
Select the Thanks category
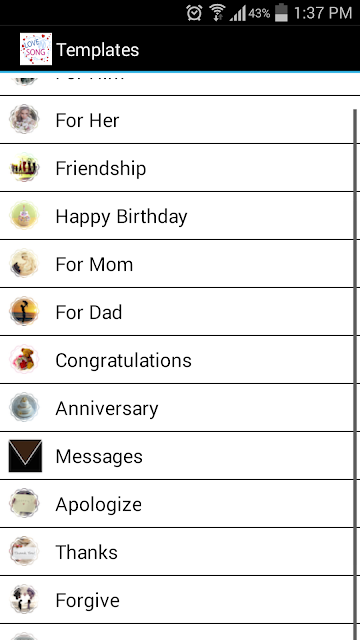tap(178, 551)
